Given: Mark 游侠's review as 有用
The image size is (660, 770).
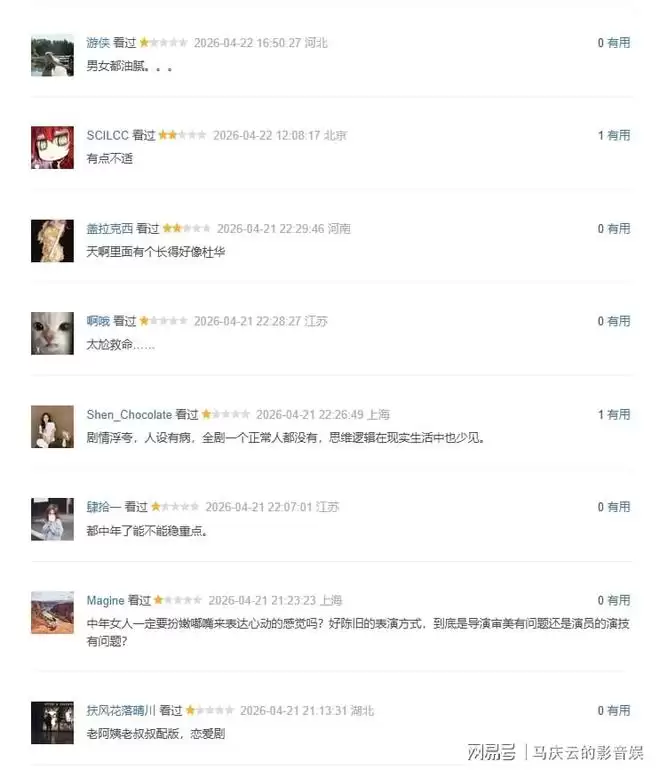Looking at the screenshot, I should pyautogui.click(x=620, y=43).
